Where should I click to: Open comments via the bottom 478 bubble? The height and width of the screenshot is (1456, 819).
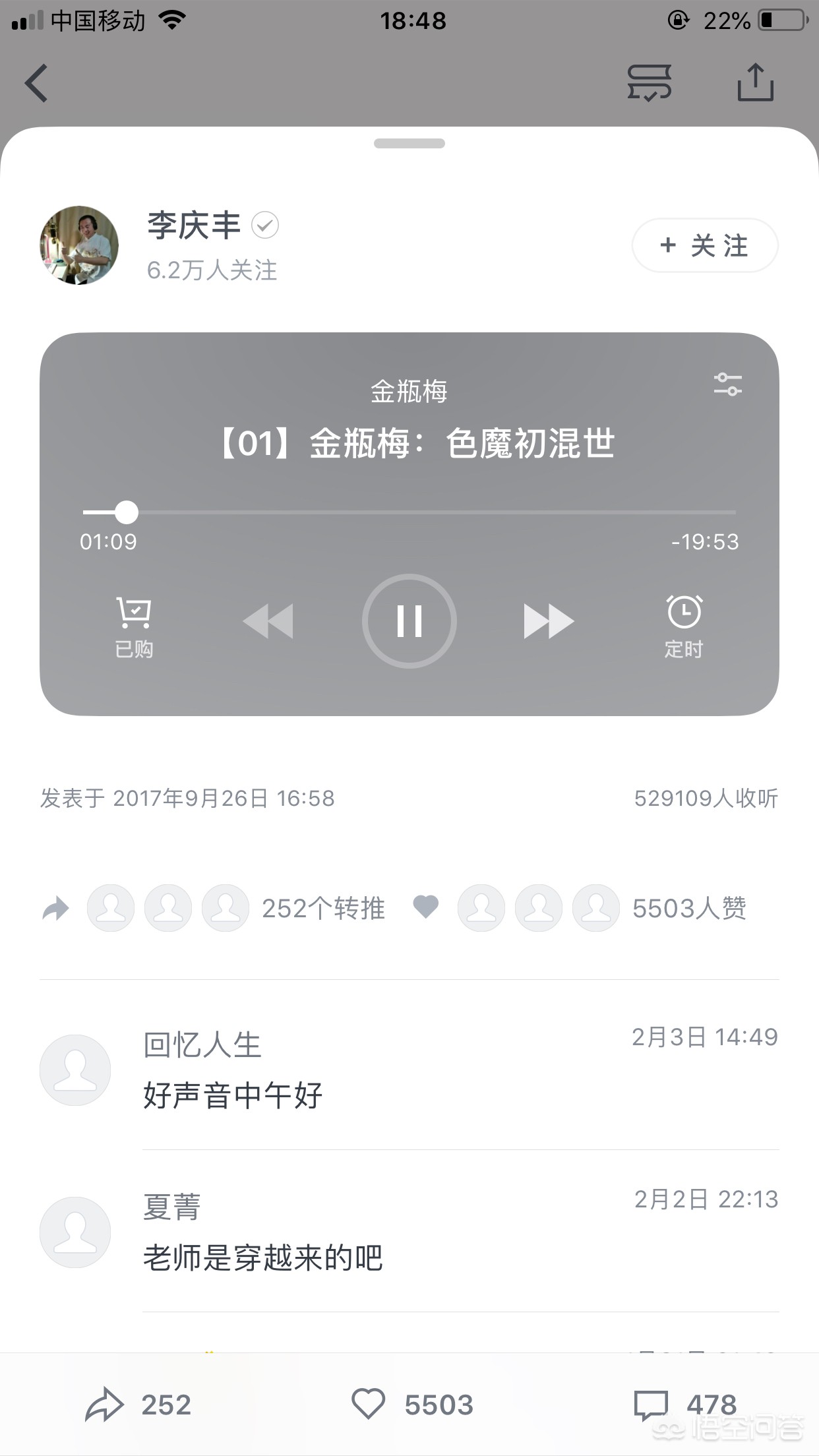(x=652, y=1405)
